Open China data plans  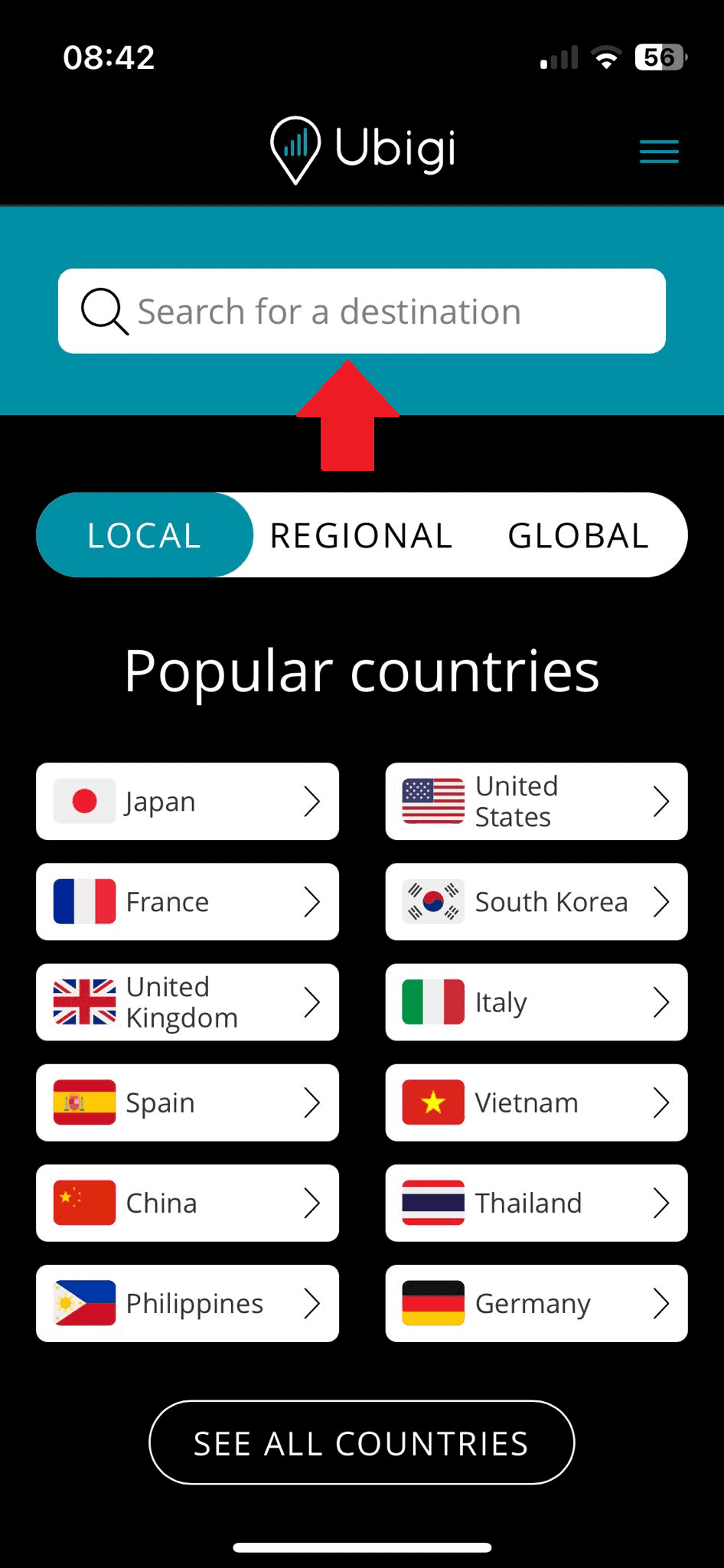point(188,1203)
